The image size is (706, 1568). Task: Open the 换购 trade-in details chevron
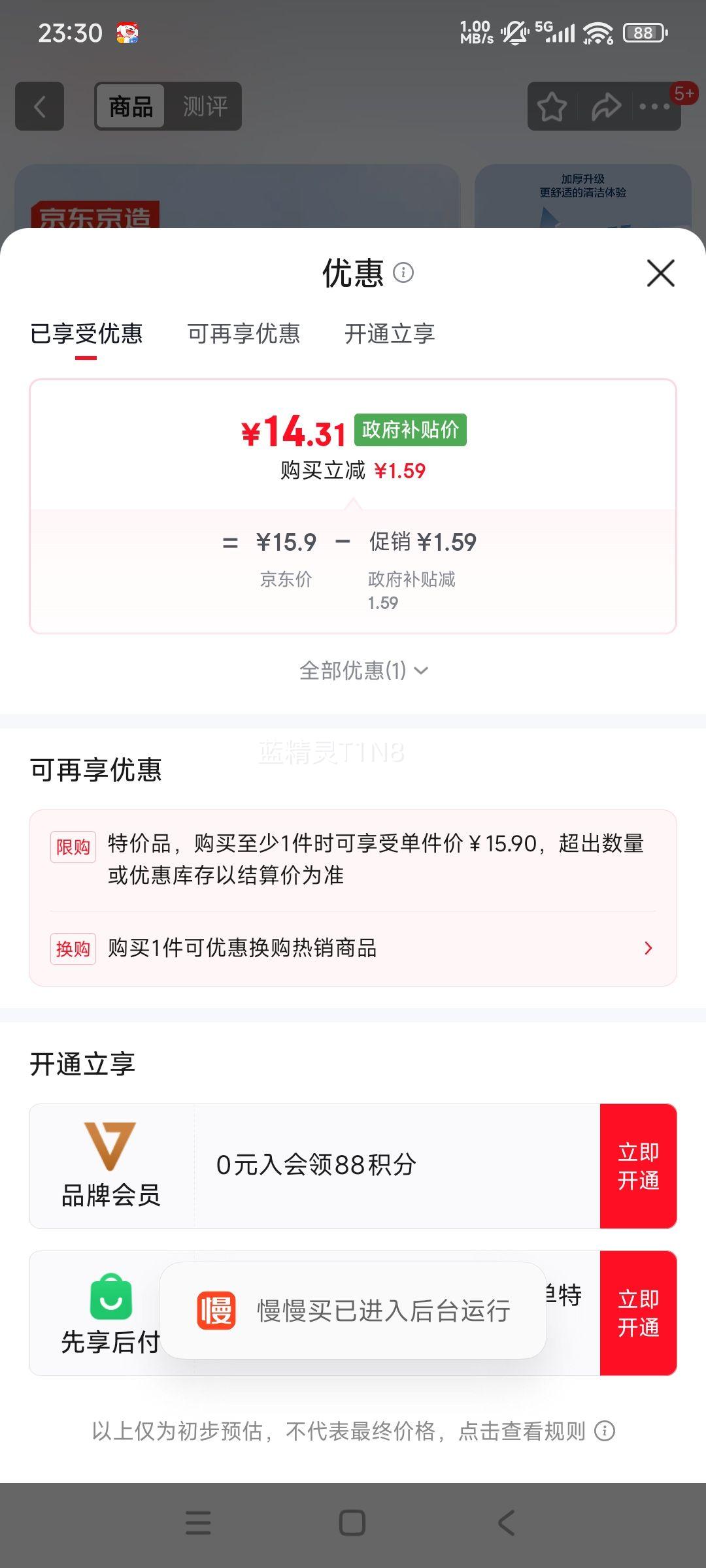click(x=648, y=948)
